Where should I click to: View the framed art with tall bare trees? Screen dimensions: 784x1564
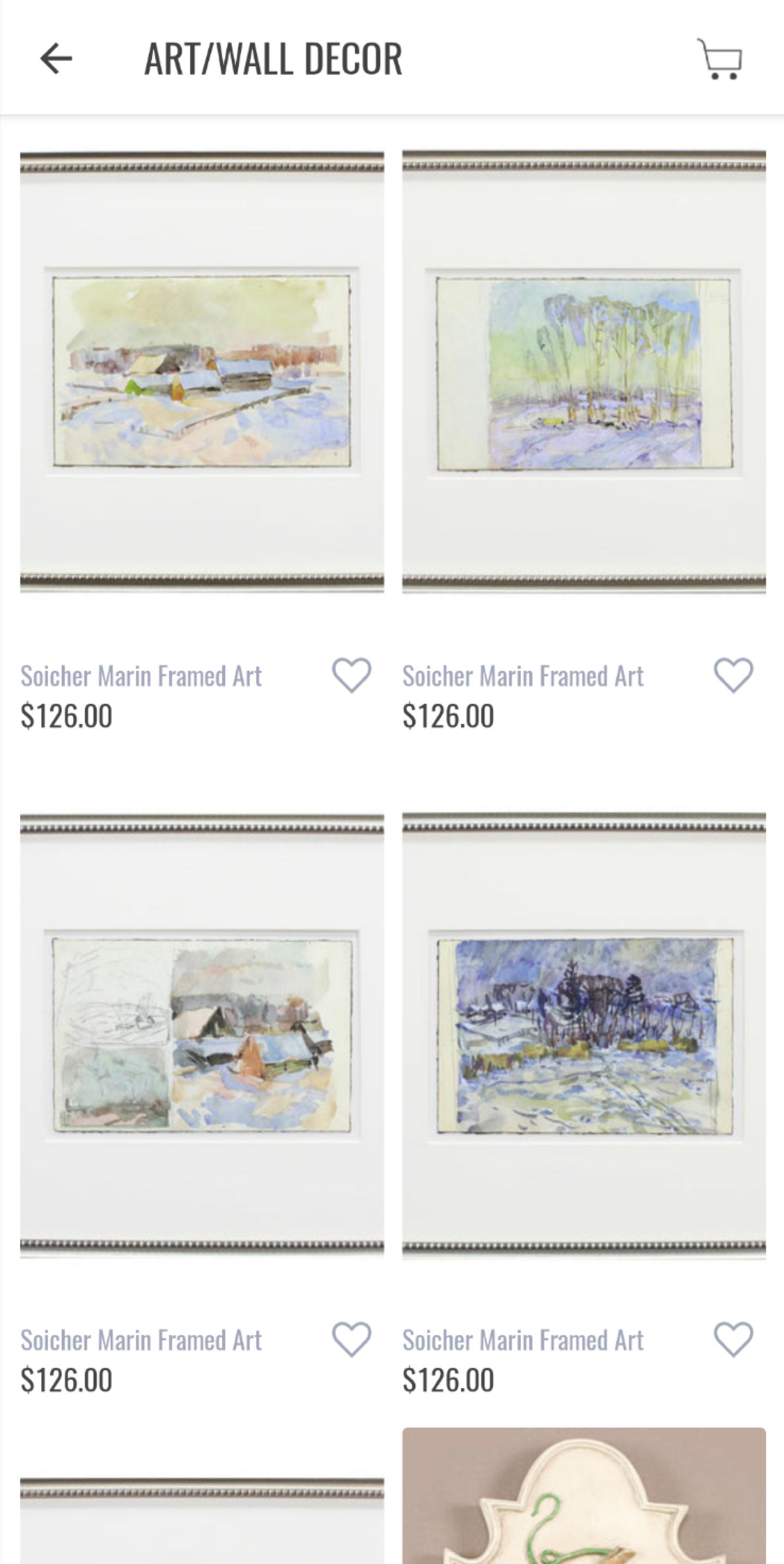584,371
